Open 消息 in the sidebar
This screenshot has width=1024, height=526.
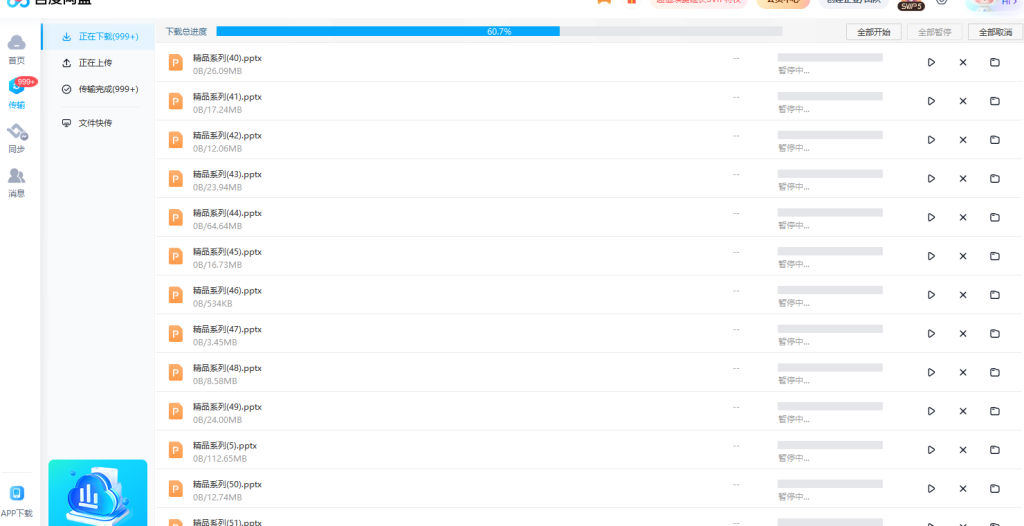[16, 181]
